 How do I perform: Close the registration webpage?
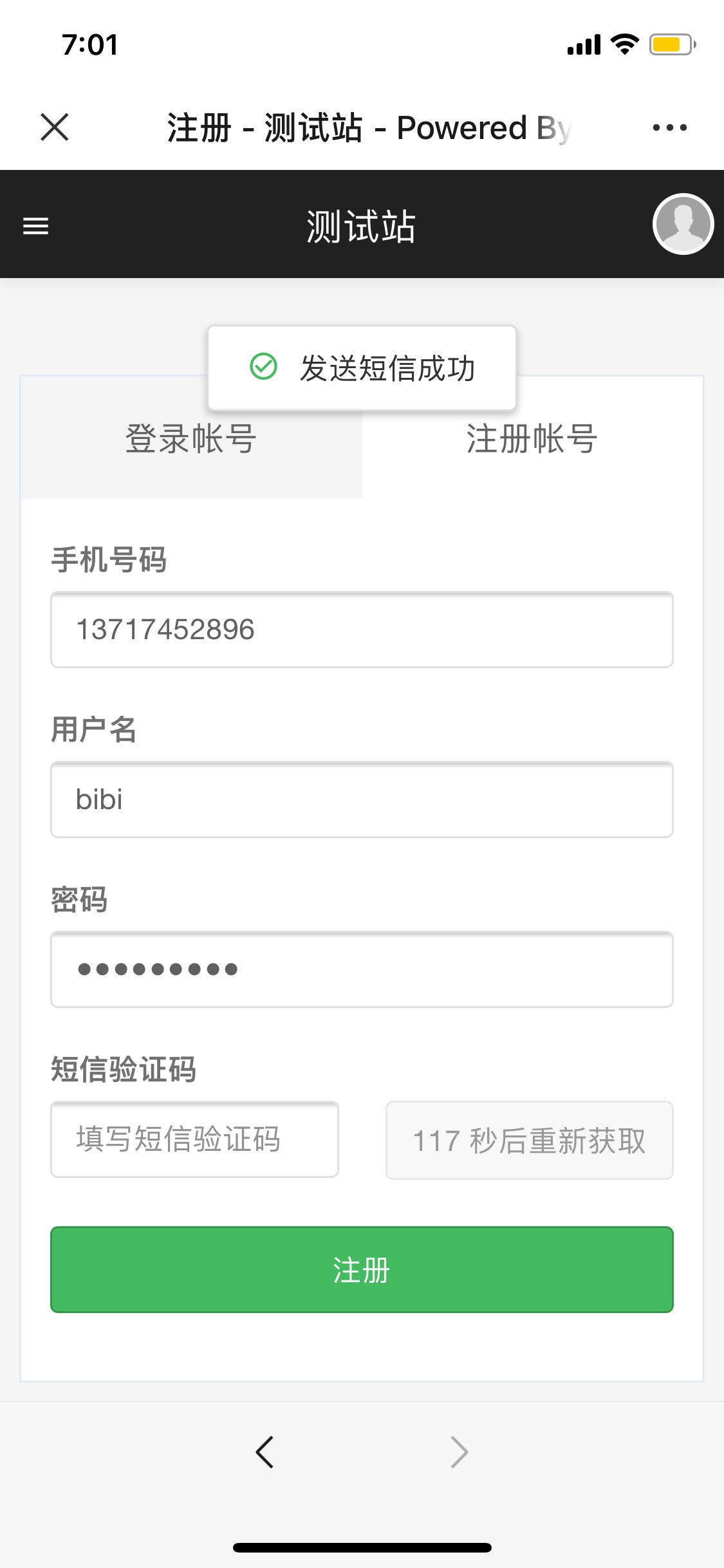tap(54, 127)
